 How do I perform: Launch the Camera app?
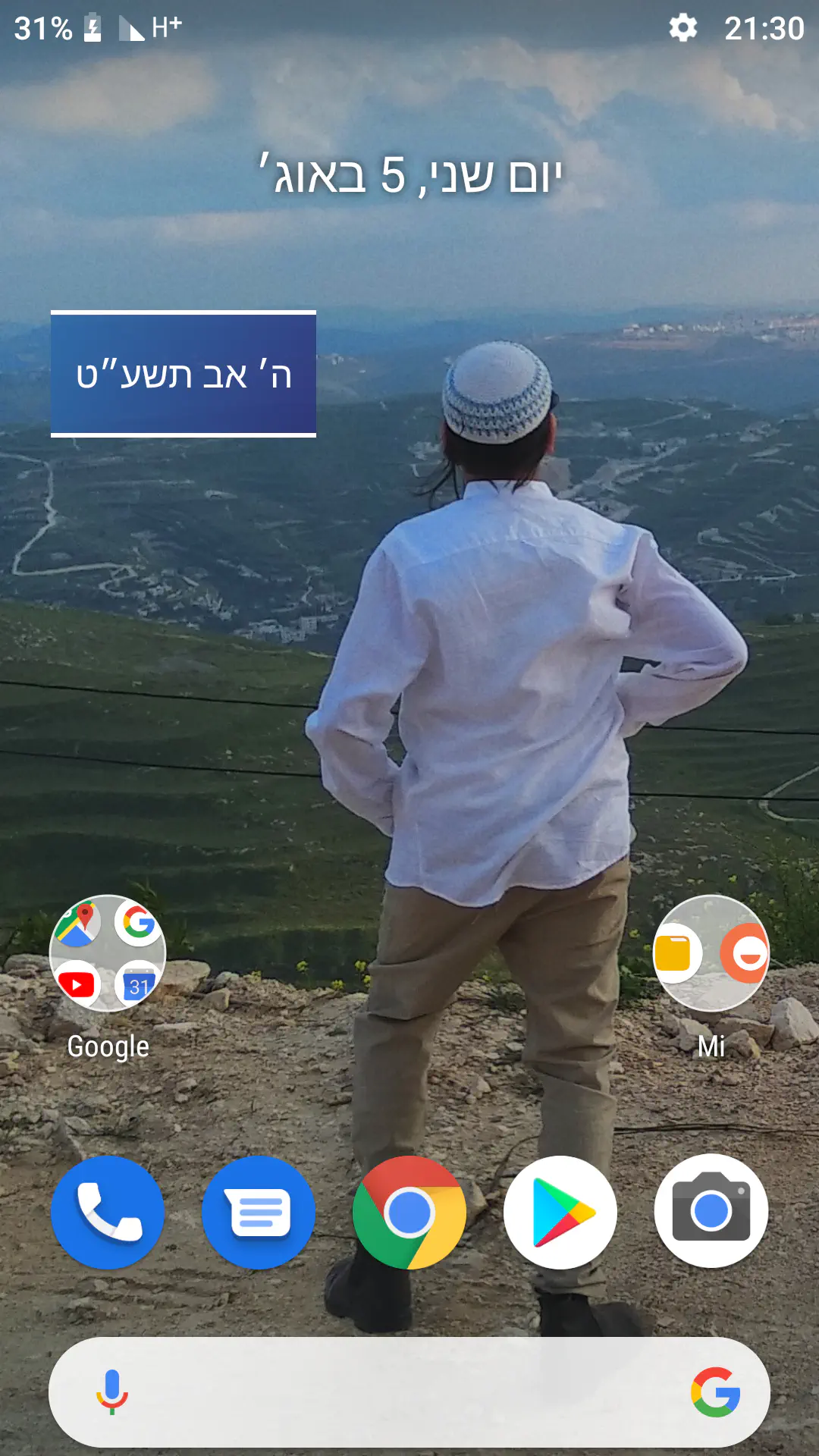(x=711, y=1212)
